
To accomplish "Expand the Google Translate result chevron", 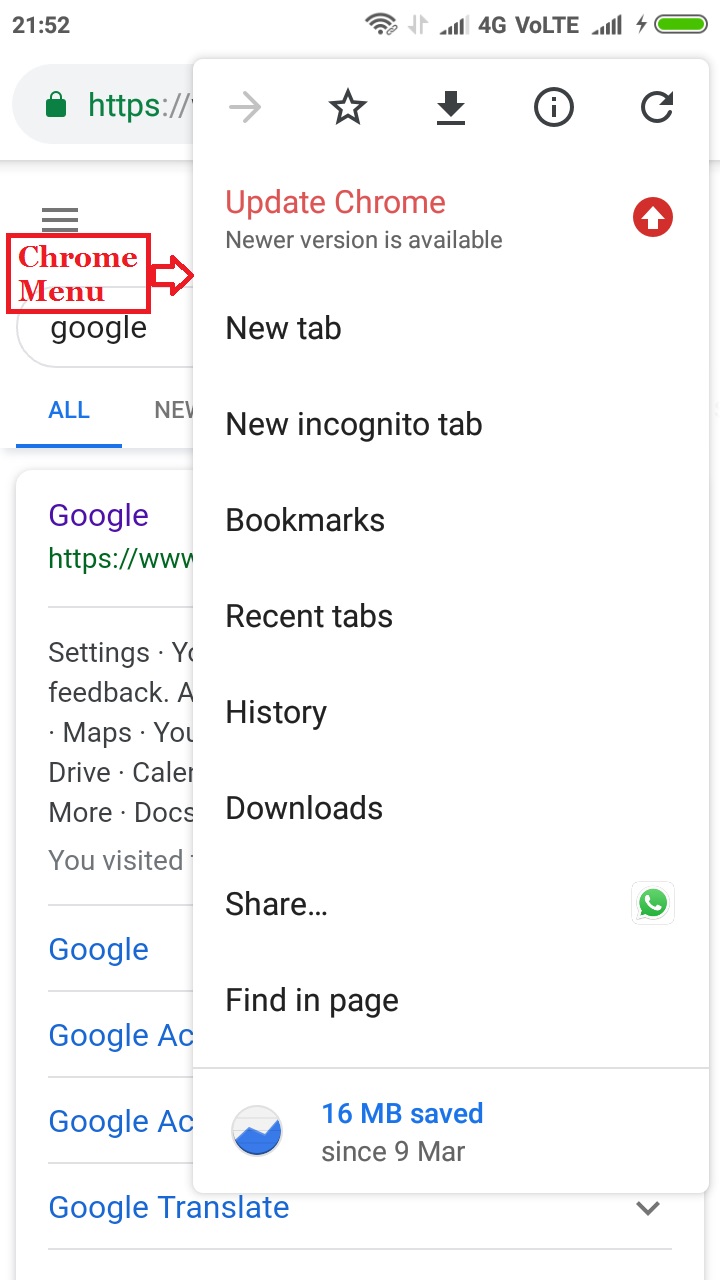I will (648, 1208).
